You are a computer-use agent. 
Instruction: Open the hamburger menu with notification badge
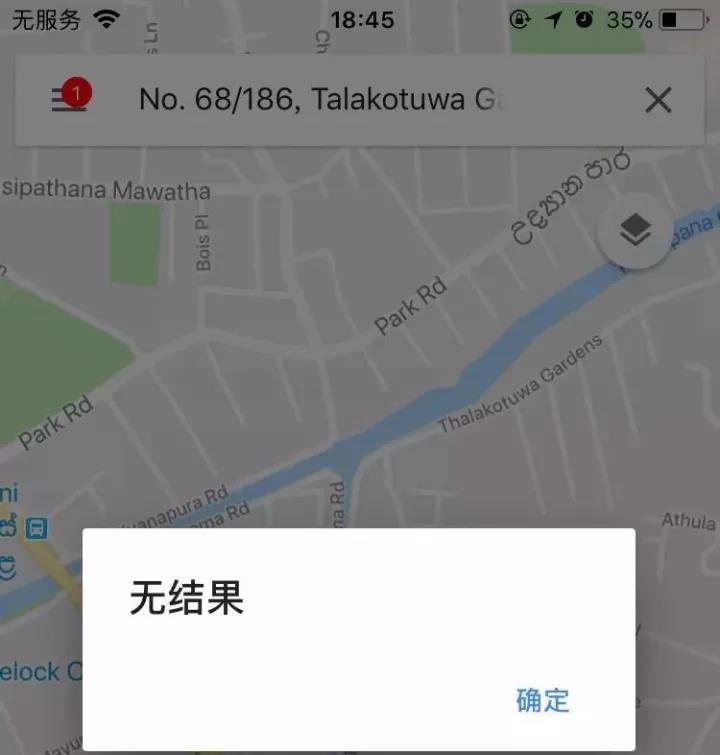[x=69, y=100]
